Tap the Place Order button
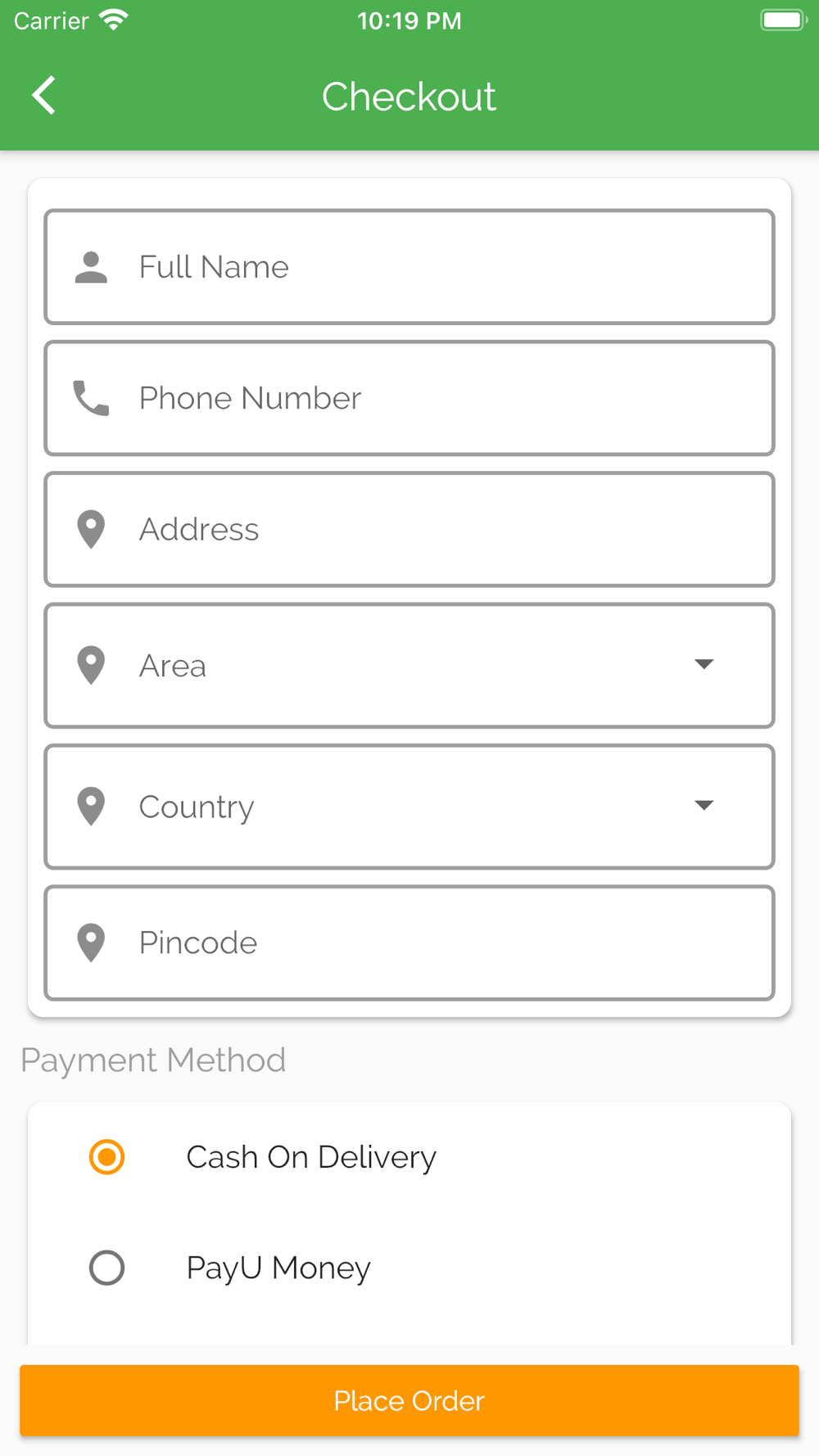Image resolution: width=819 pixels, height=1456 pixels. click(x=409, y=1400)
